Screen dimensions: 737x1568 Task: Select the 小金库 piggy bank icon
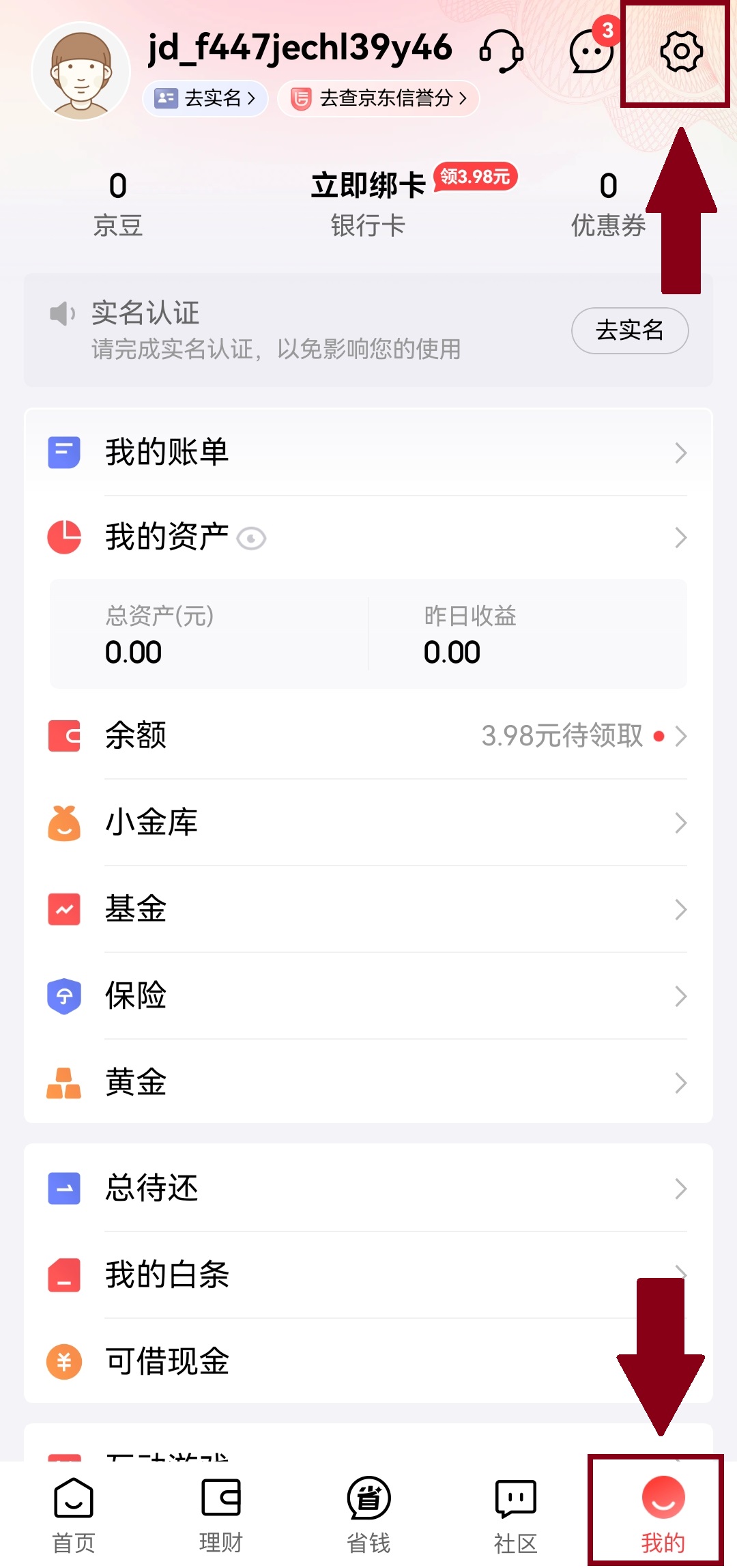click(63, 823)
